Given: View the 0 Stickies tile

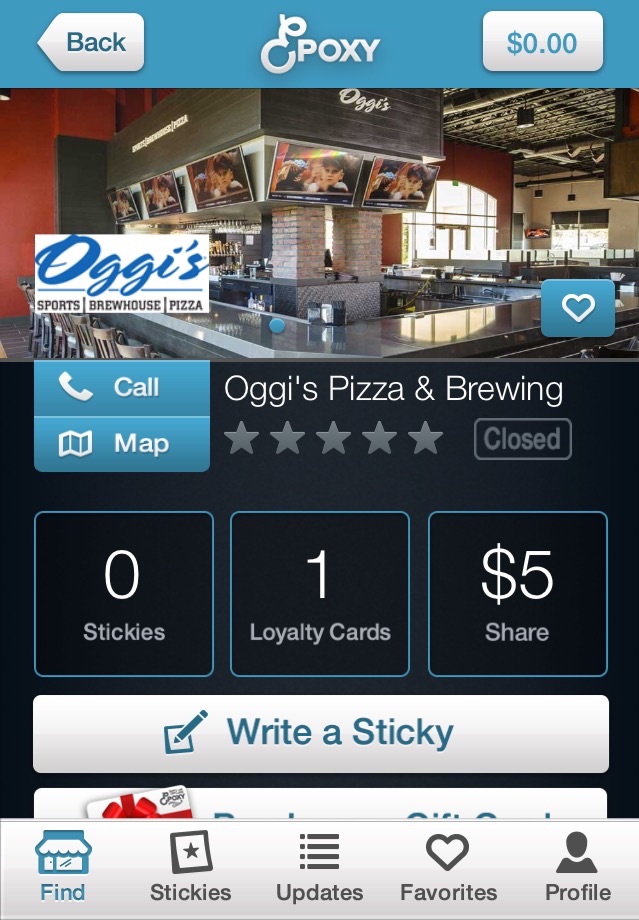Looking at the screenshot, I should tap(124, 594).
